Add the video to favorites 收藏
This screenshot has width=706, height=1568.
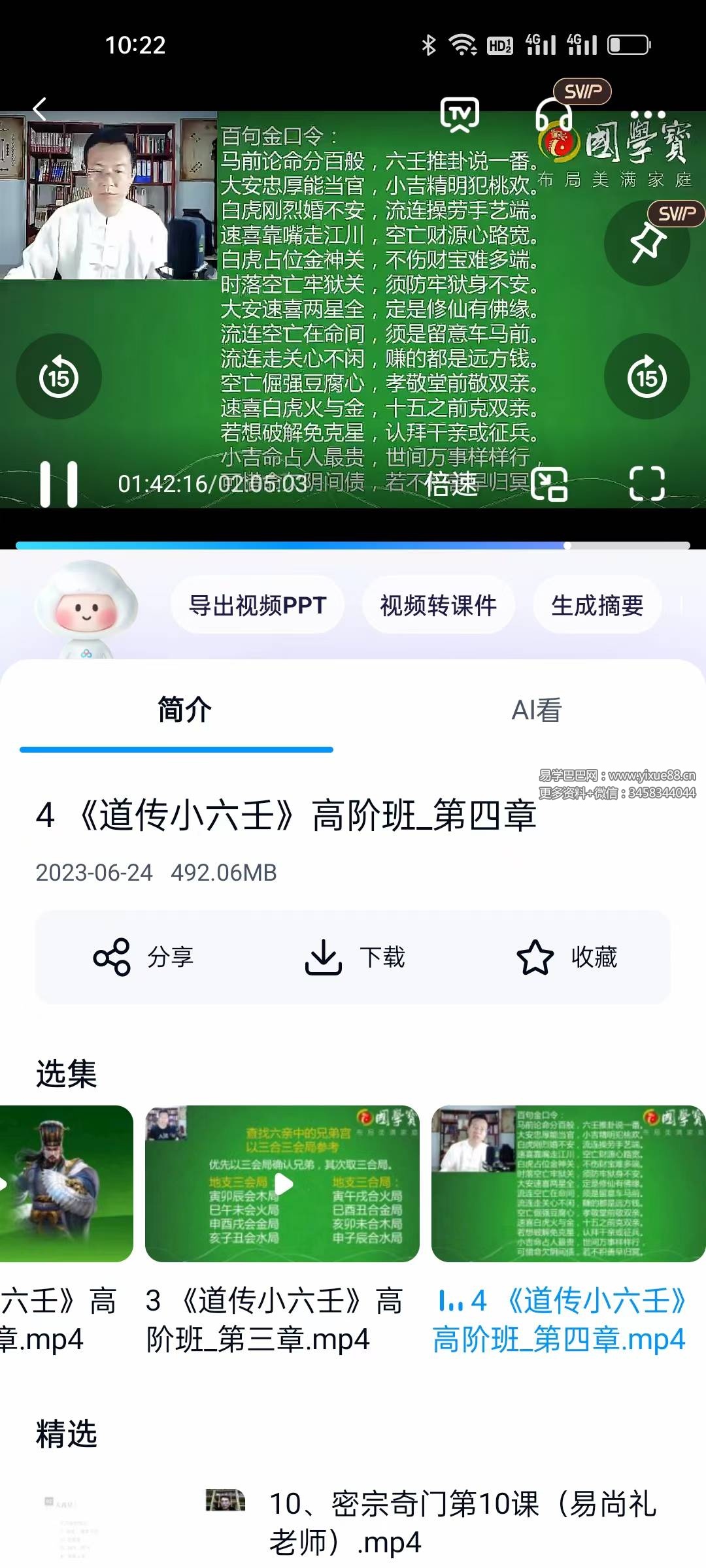[567, 957]
